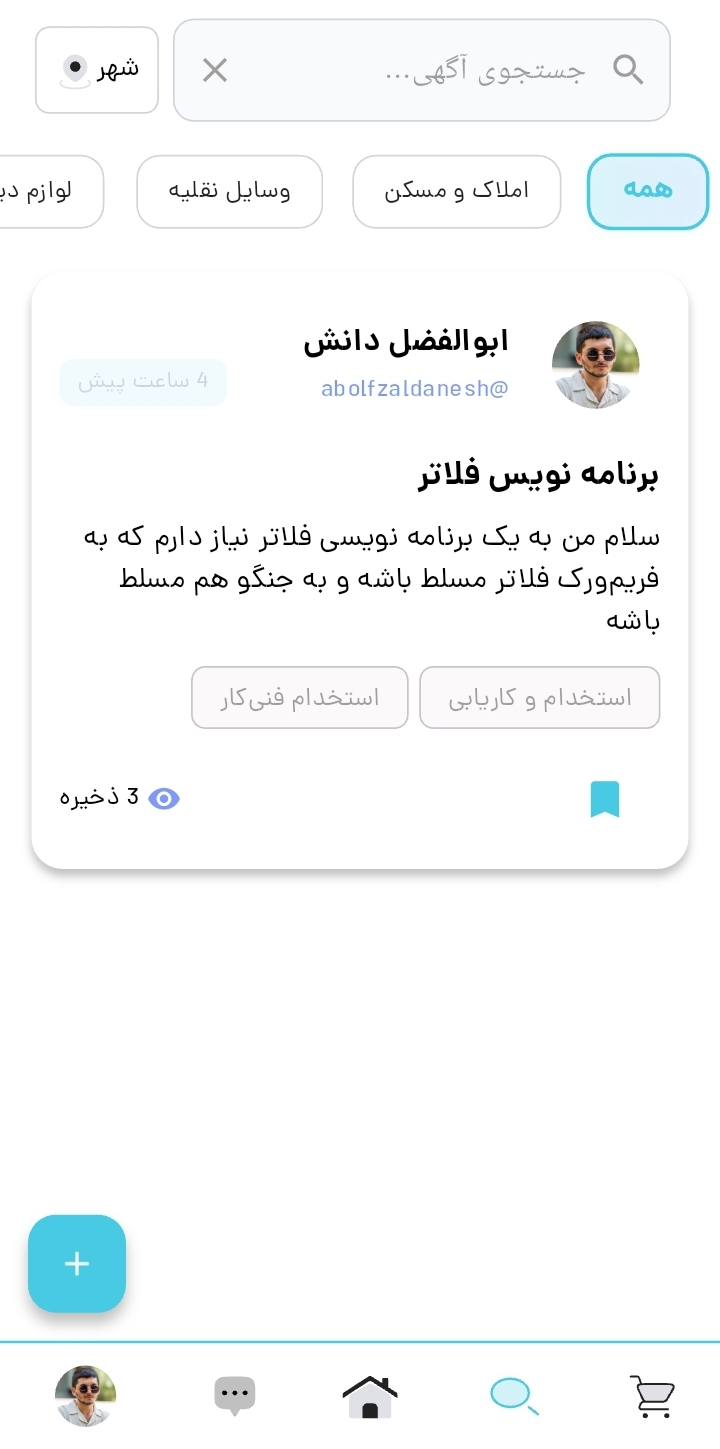
Task: Switch to the search tab
Action: pos(514,1396)
